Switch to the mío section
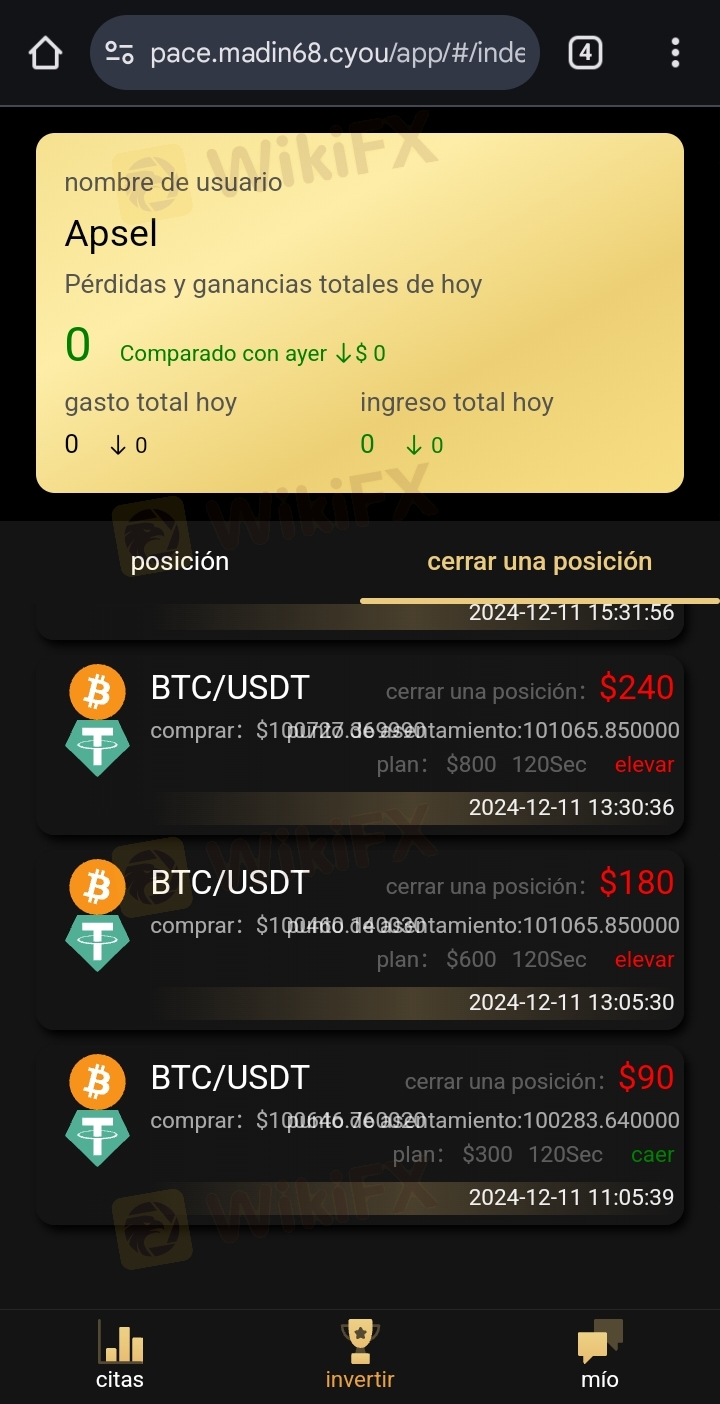This screenshot has height=1404, width=720. coord(600,1356)
